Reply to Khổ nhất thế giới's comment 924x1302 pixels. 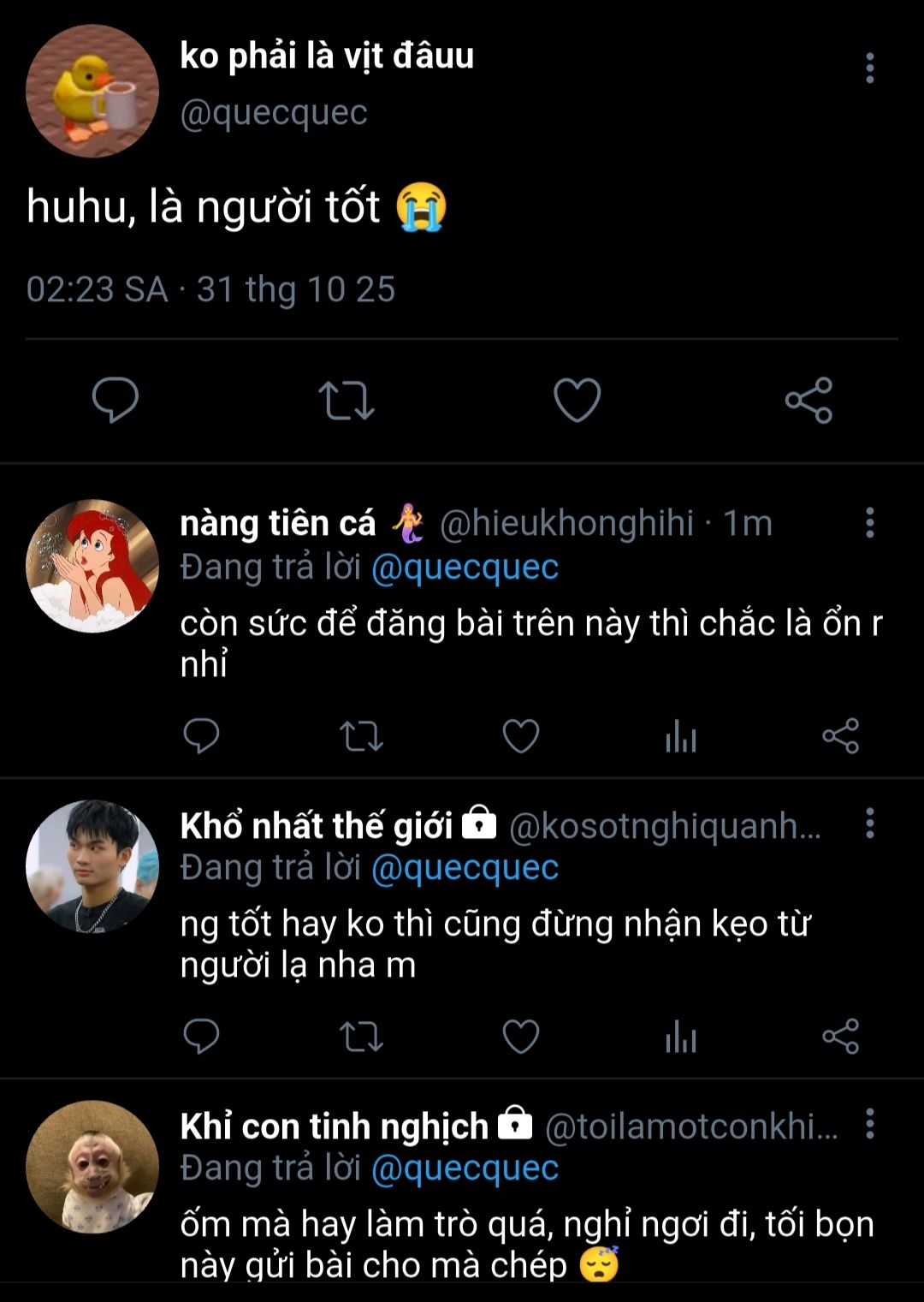click(202, 1037)
